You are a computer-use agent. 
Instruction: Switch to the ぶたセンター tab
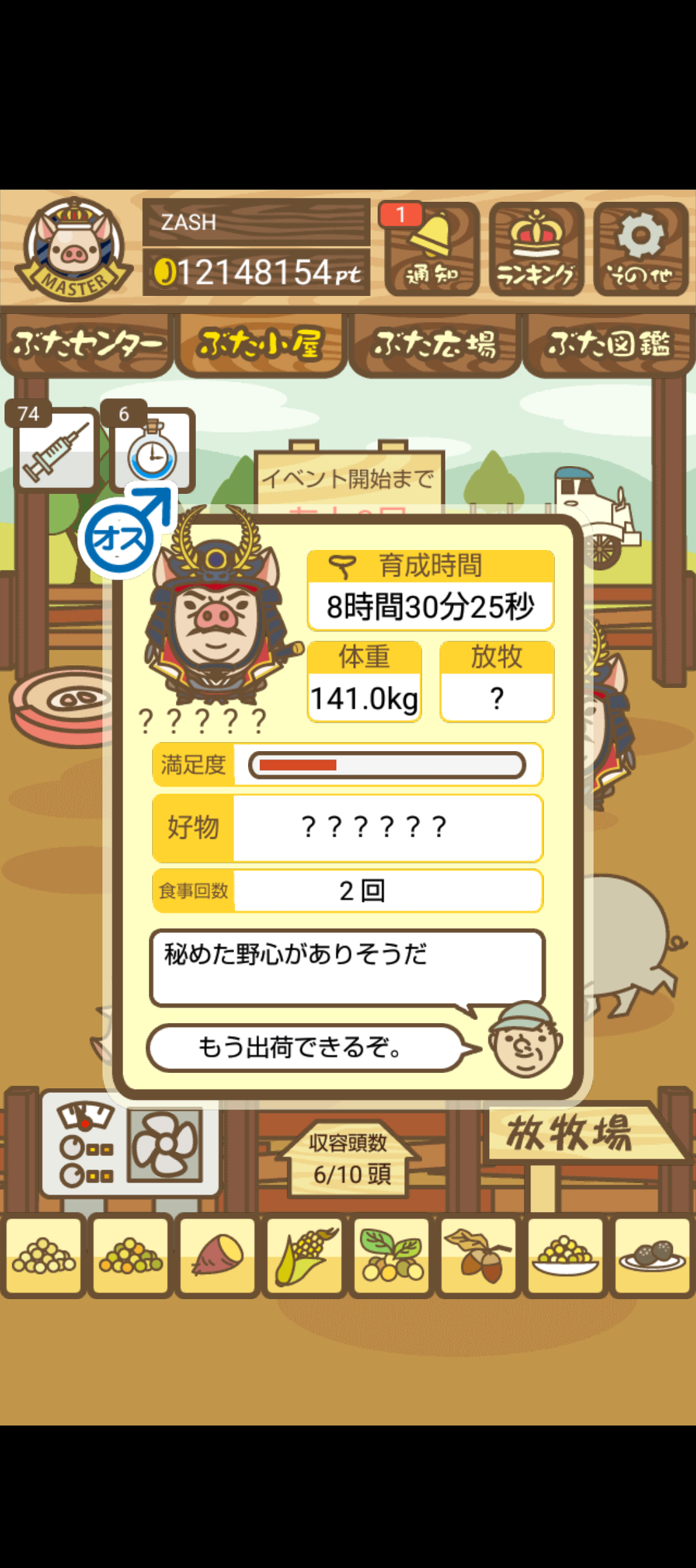[87, 344]
